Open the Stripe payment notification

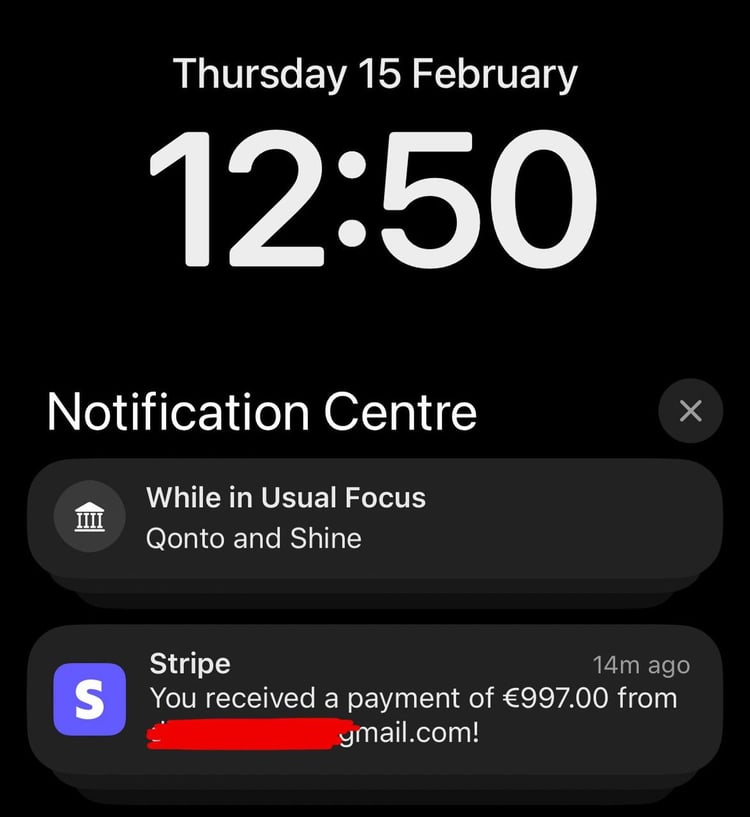[x=374, y=698]
